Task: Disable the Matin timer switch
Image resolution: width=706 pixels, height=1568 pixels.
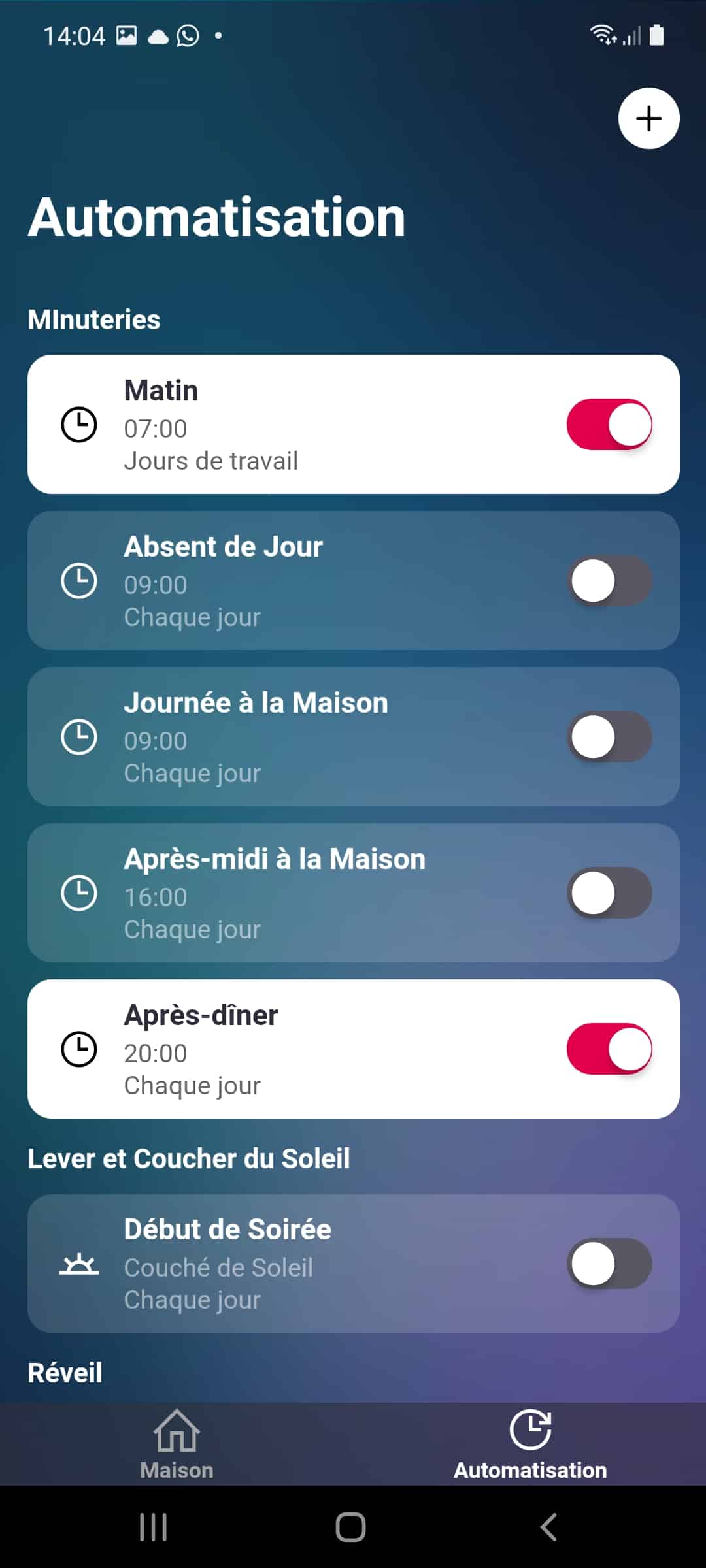Action: [x=609, y=424]
